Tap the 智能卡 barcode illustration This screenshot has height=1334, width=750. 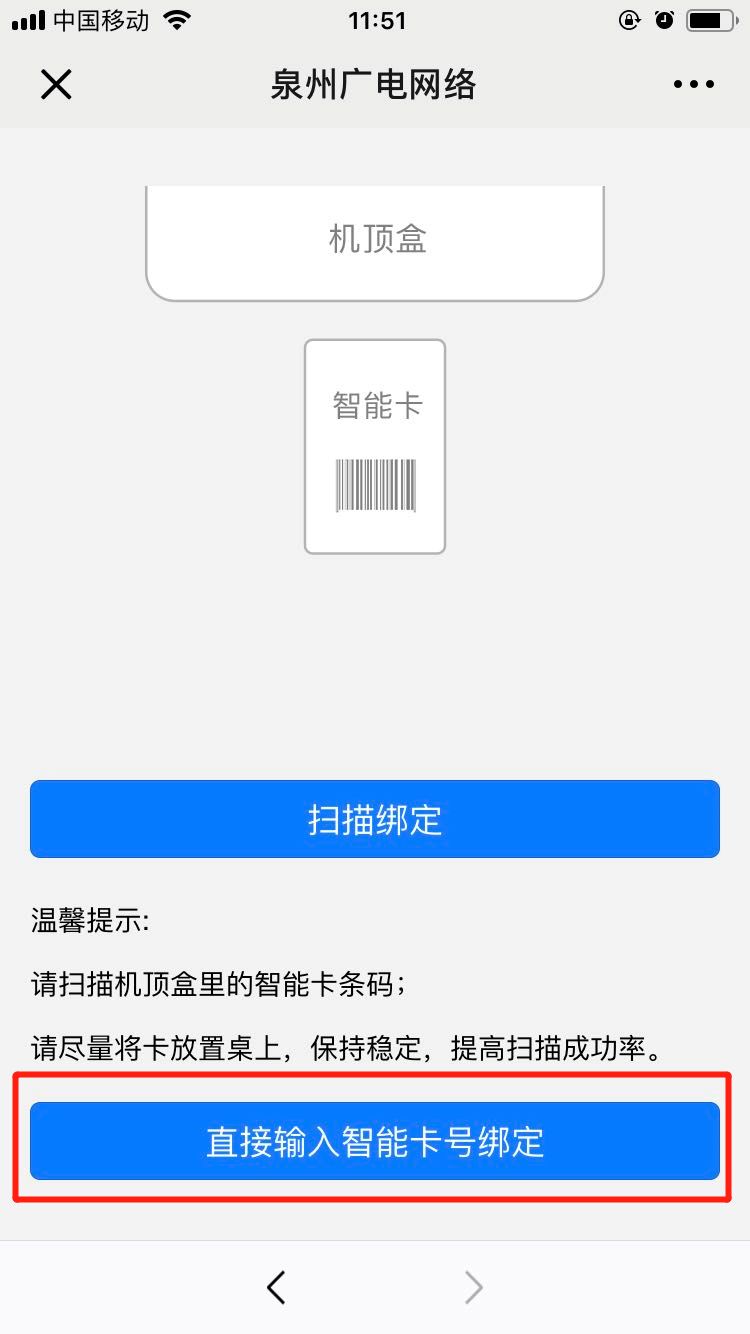(x=375, y=445)
